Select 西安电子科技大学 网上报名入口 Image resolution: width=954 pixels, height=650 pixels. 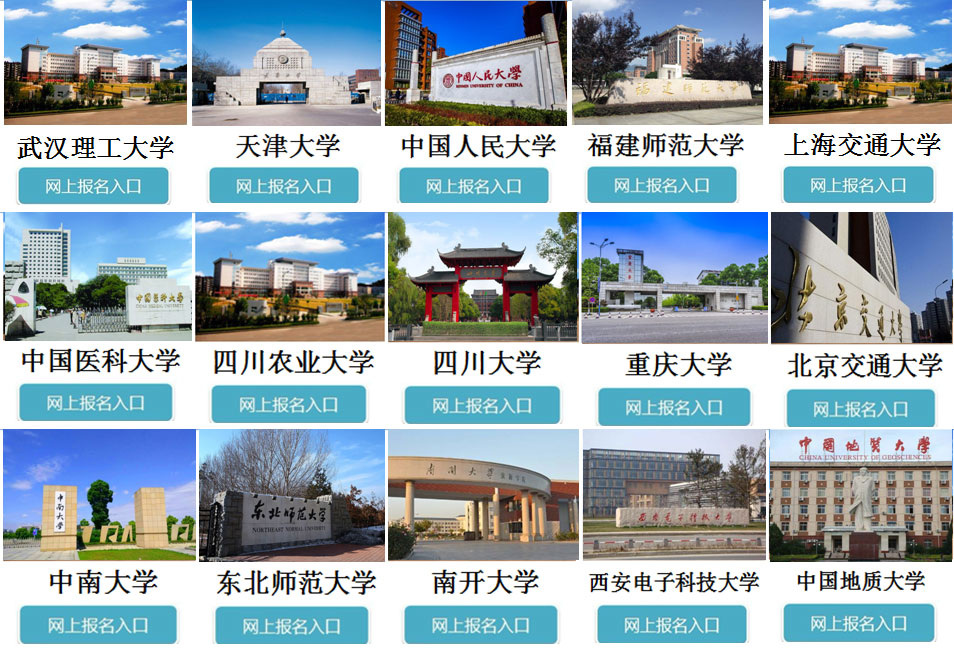pos(672,625)
